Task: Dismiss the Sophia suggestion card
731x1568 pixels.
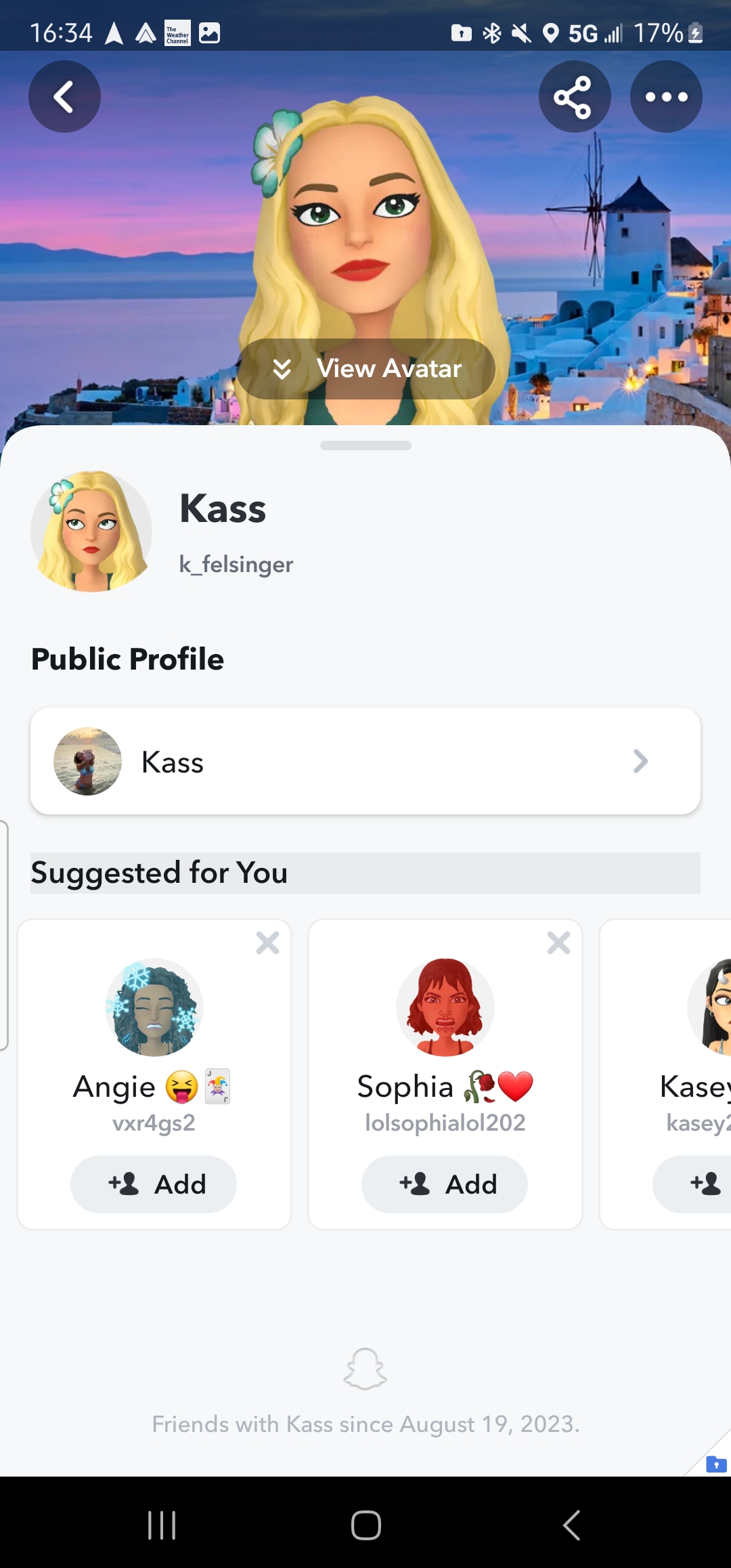Action: click(x=559, y=942)
